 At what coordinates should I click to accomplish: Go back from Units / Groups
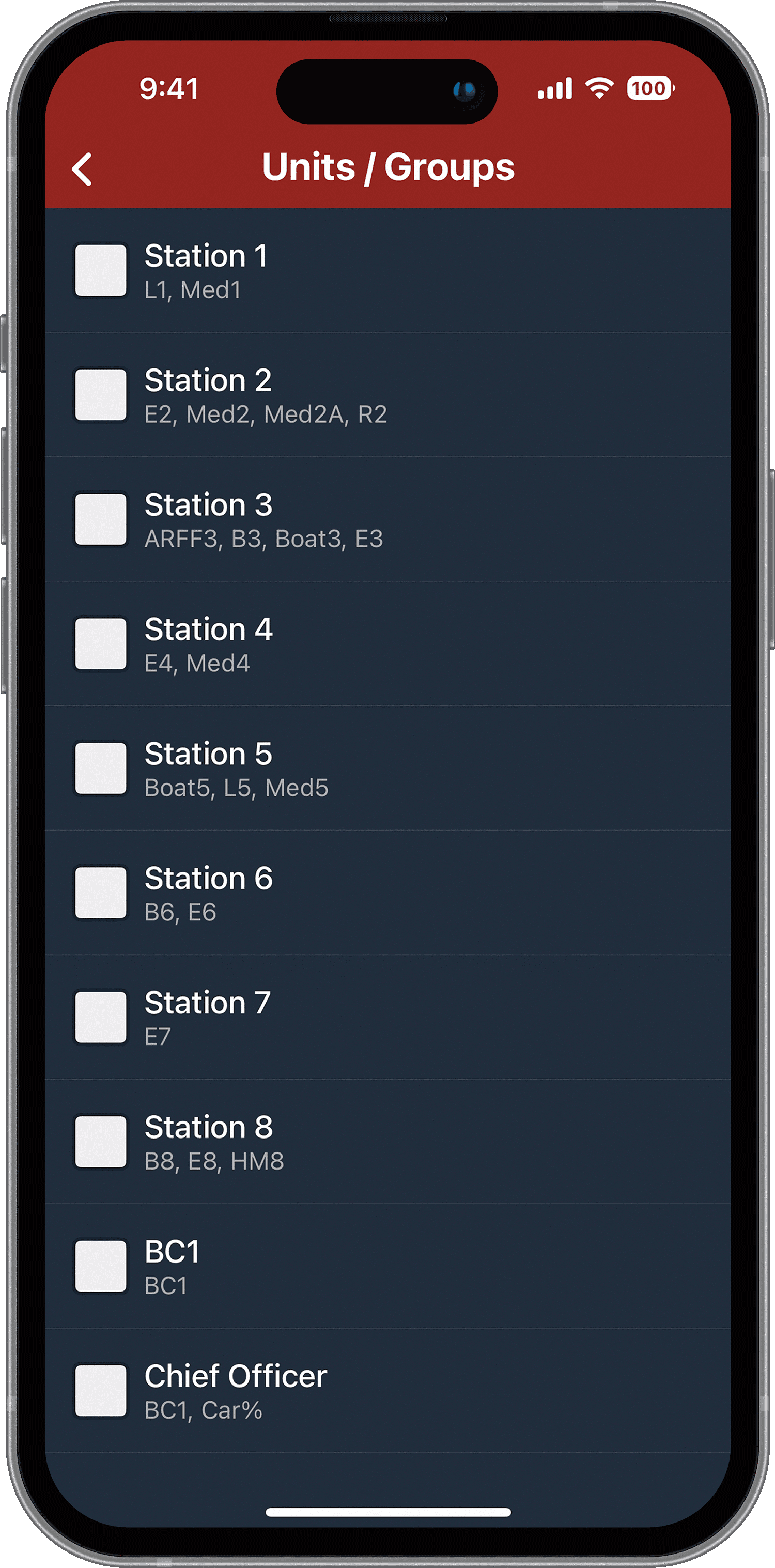point(82,168)
